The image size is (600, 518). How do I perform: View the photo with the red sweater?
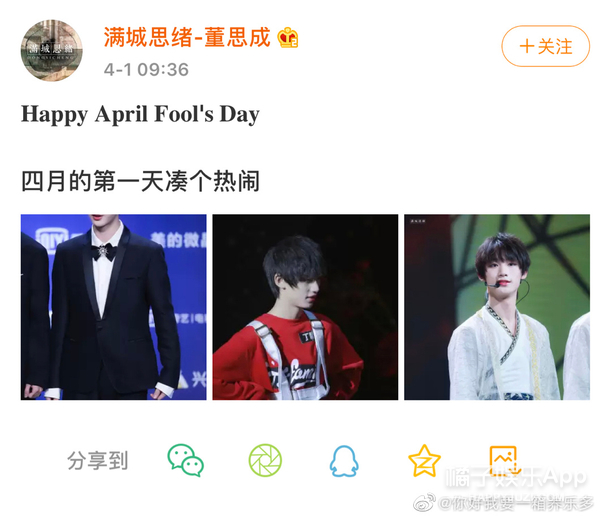point(305,307)
